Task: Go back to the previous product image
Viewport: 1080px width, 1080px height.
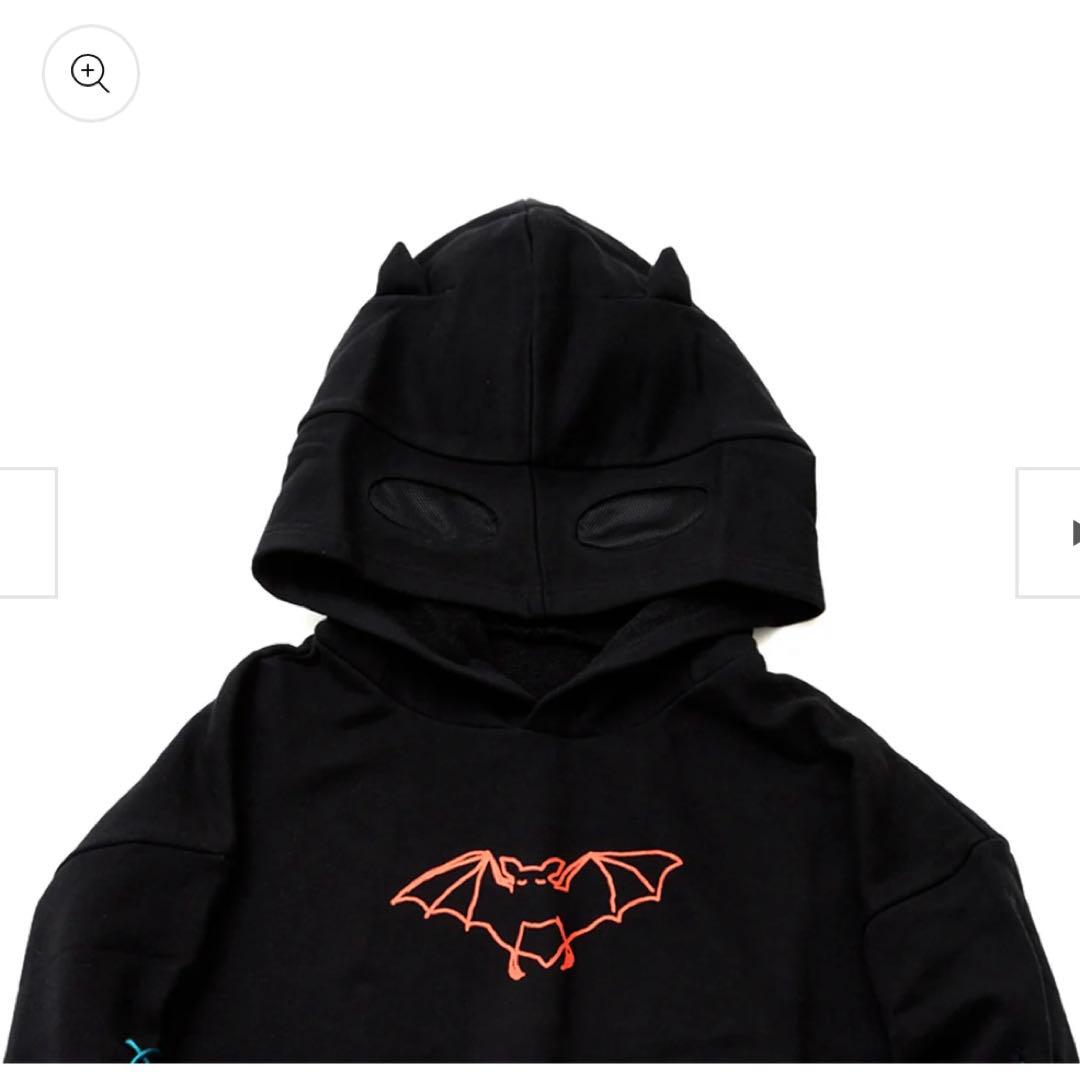Action: pyautogui.click(x=27, y=532)
